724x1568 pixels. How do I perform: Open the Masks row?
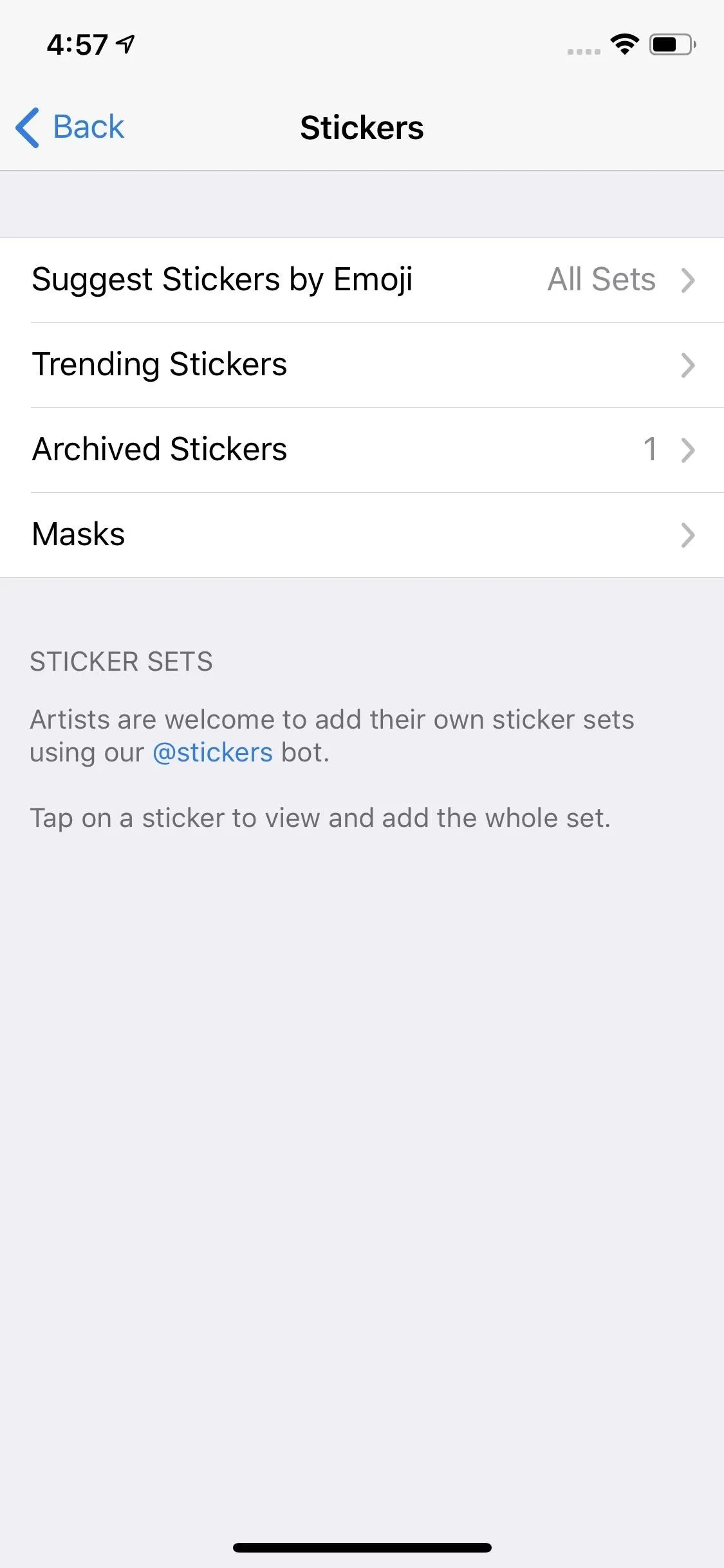pos(362,535)
